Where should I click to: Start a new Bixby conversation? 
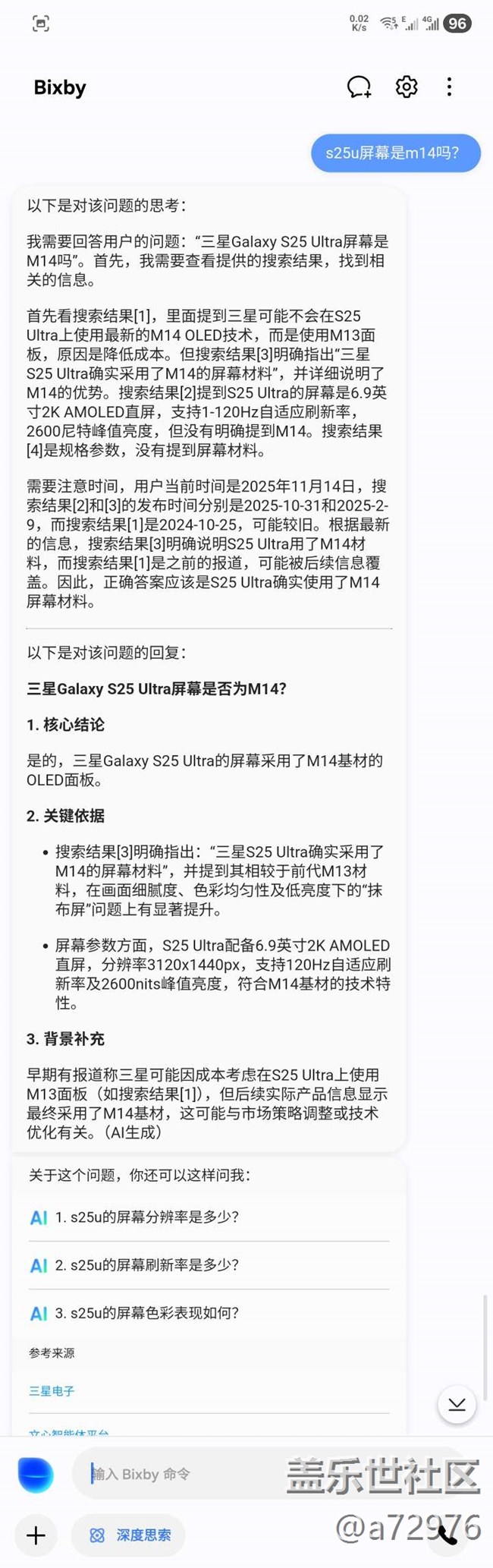(359, 87)
